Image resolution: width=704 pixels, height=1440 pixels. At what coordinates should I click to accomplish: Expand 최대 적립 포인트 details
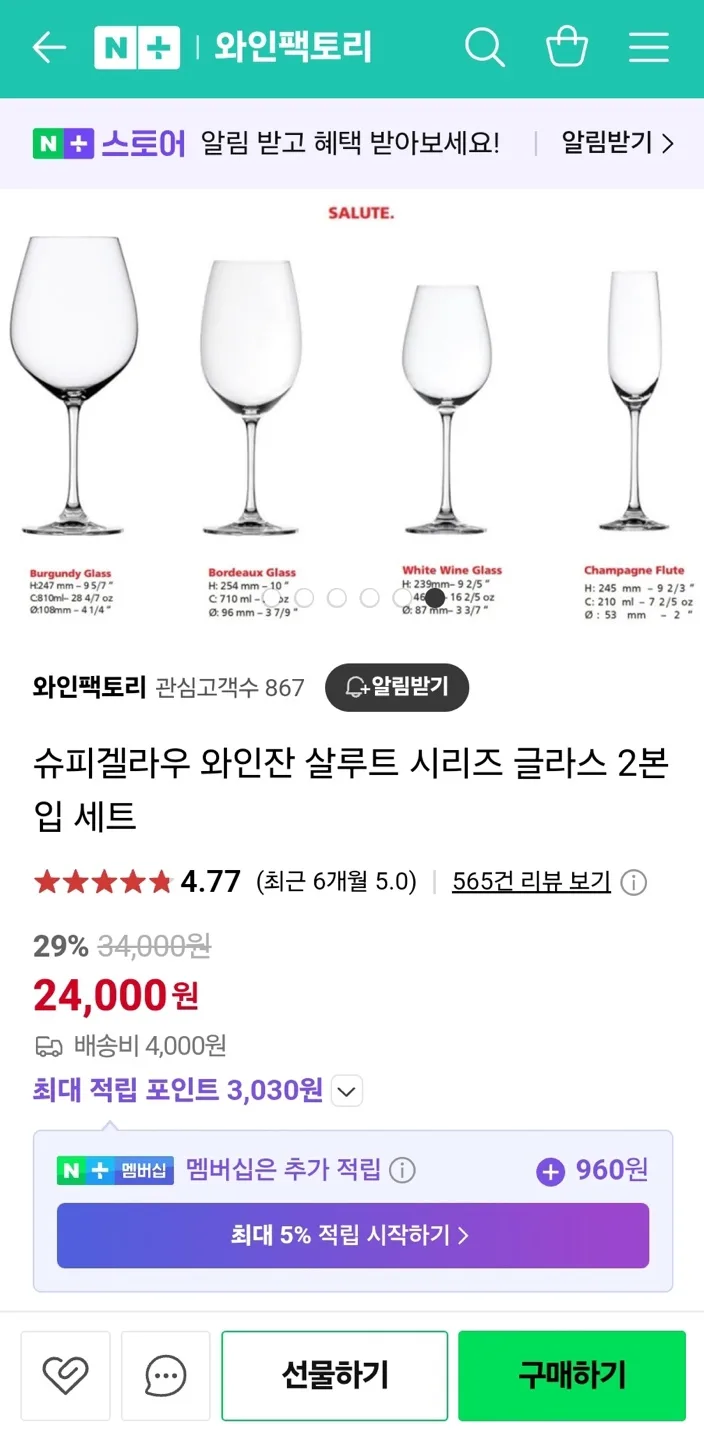tap(347, 1091)
